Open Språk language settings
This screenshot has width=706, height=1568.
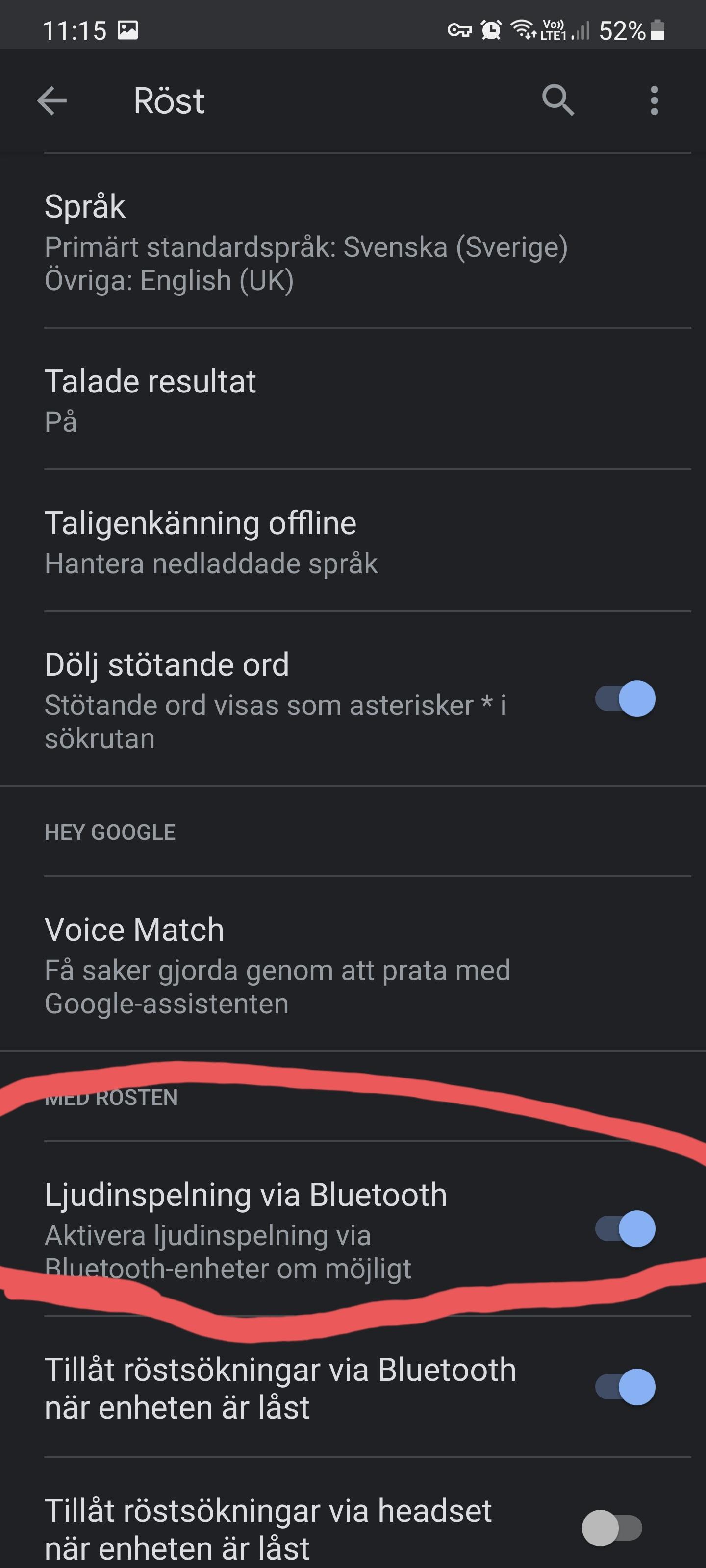pyautogui.click(x=304, y=242)
